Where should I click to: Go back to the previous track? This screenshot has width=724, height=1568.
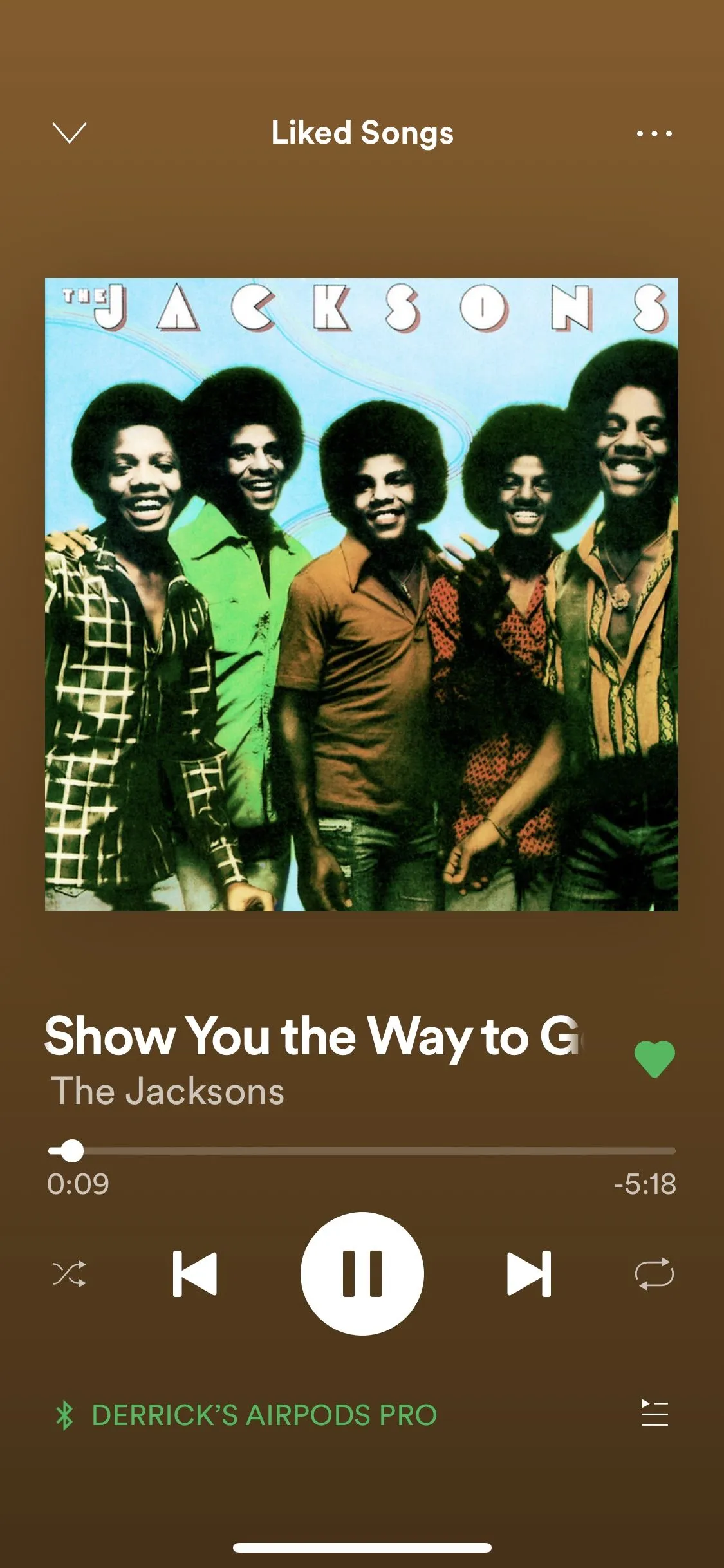[195, 1273]
